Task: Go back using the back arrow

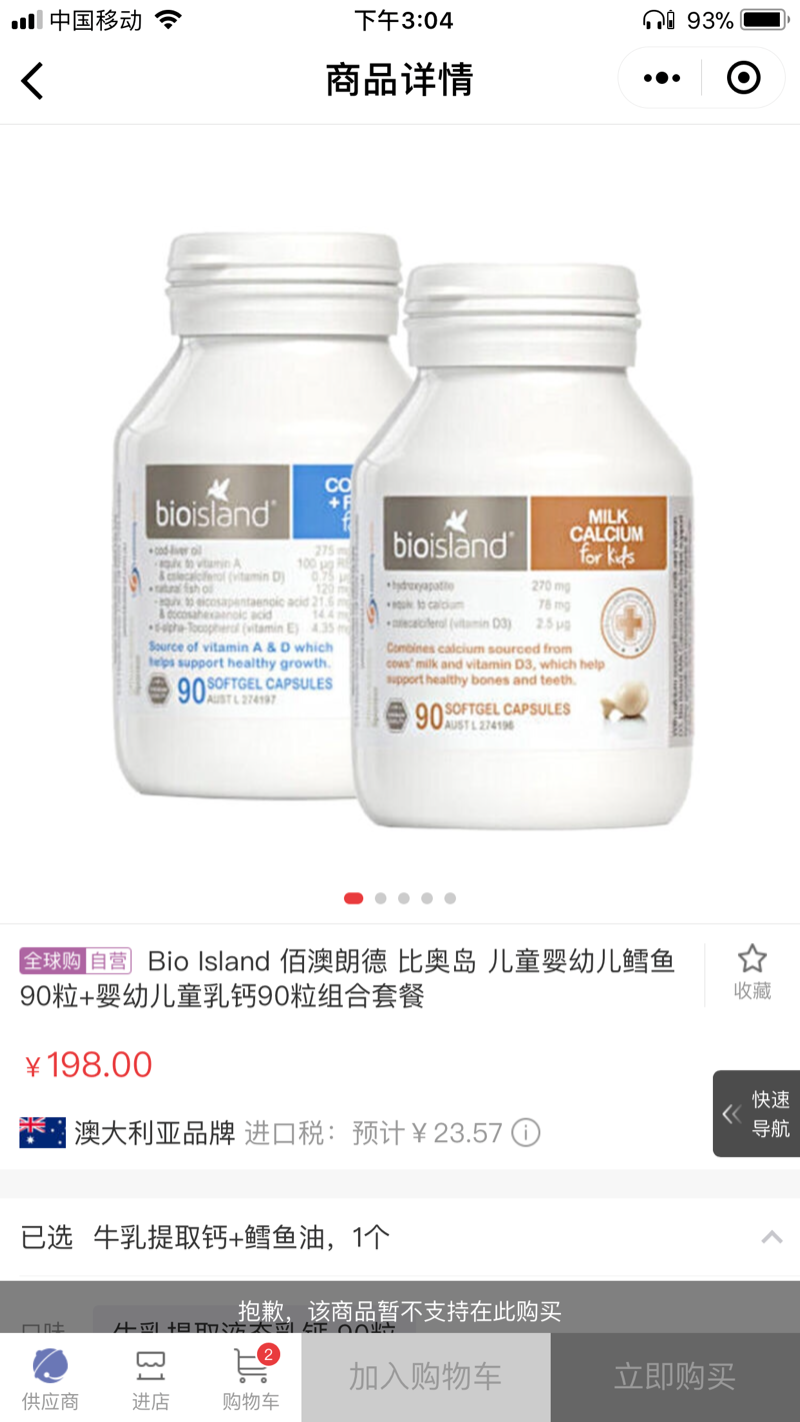Action: 33,79
